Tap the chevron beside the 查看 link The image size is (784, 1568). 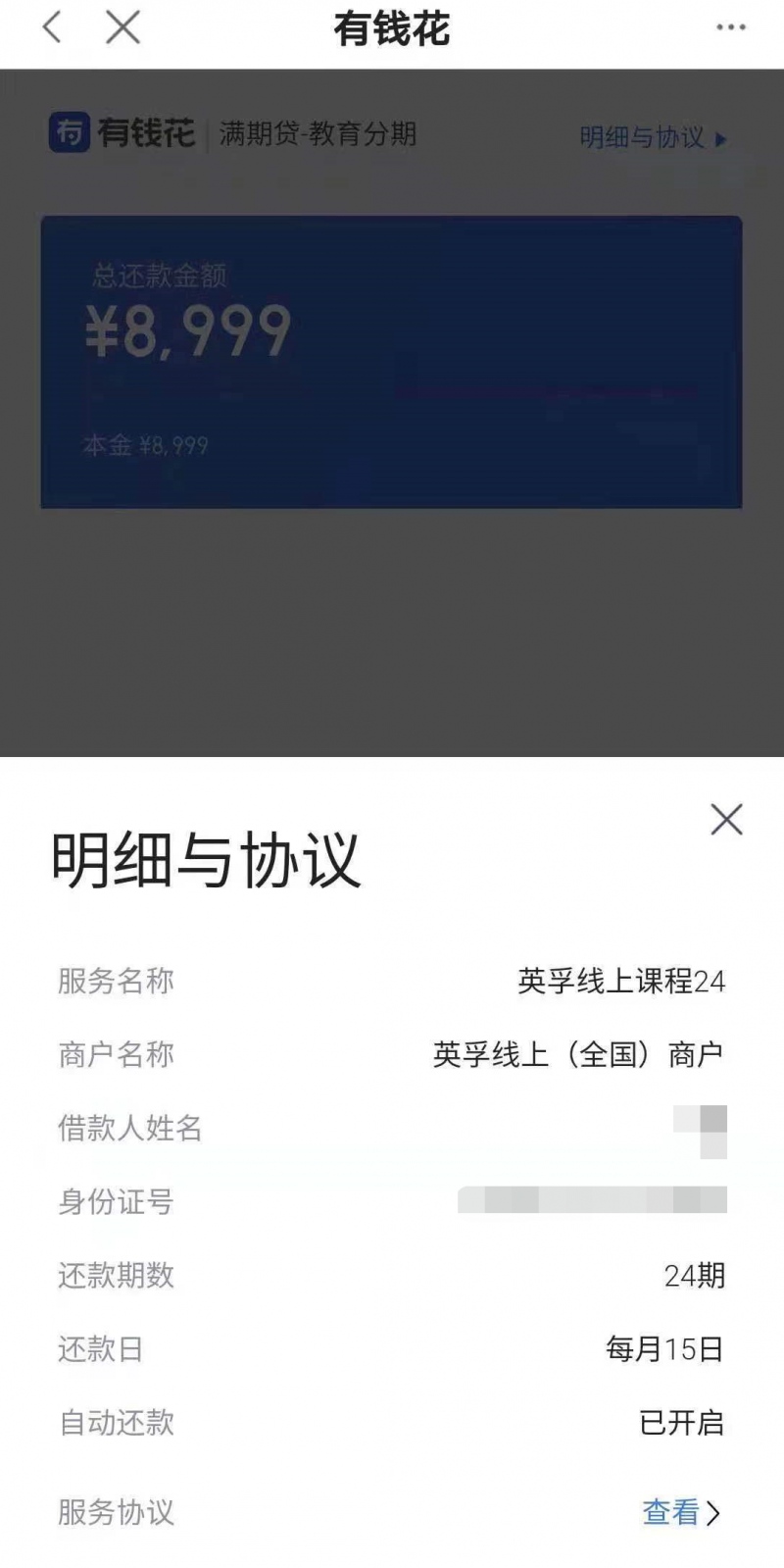(712, 1513)
